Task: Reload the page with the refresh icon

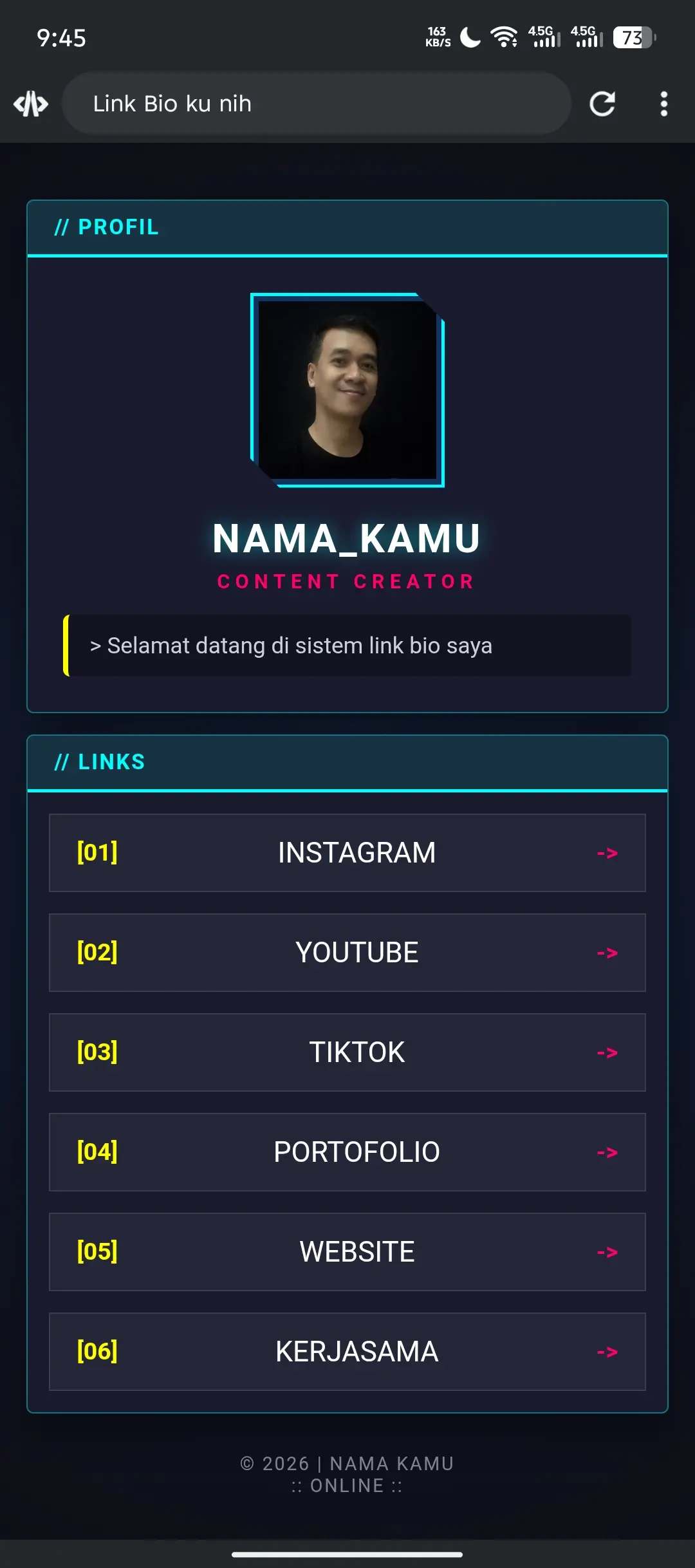Action: pyautogui.click(x=602, y=104)
